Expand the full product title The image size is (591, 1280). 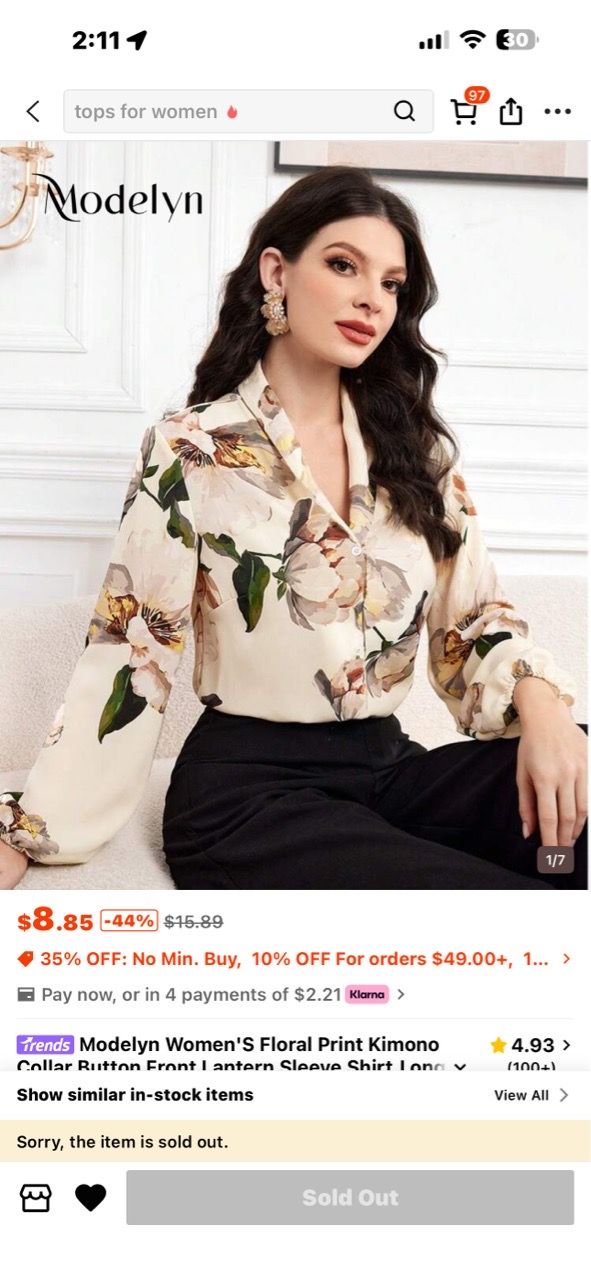click(x=460, y=1067)
